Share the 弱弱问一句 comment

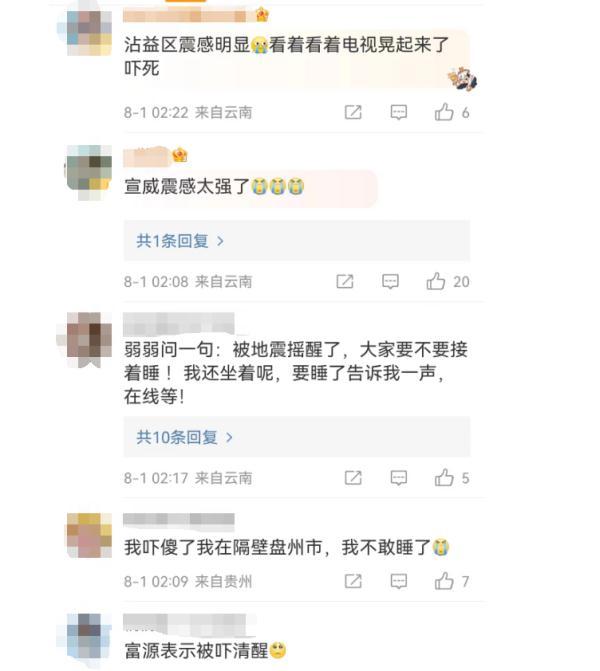353,478
